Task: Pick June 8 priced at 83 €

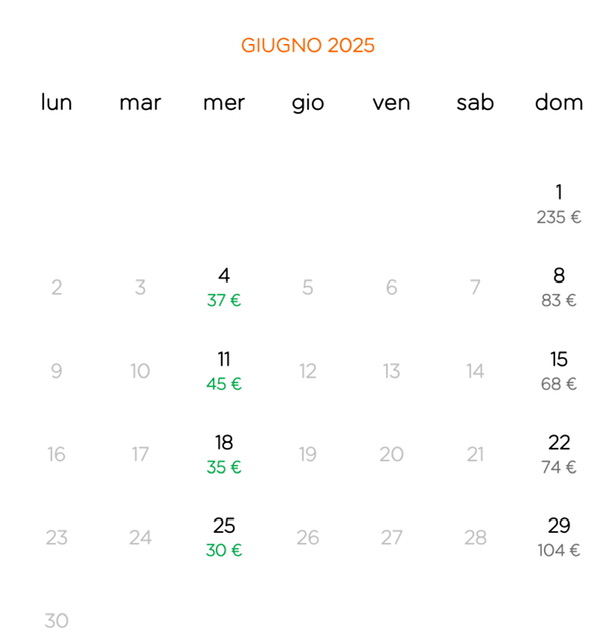Action: point(558,286)
